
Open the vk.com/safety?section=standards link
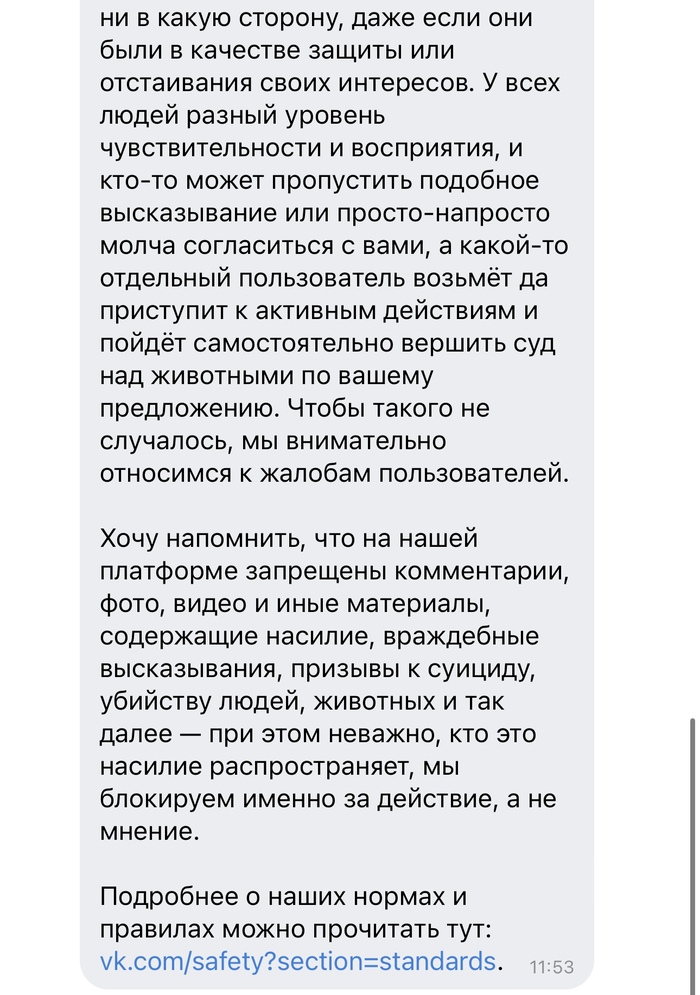tap(298, 961)
